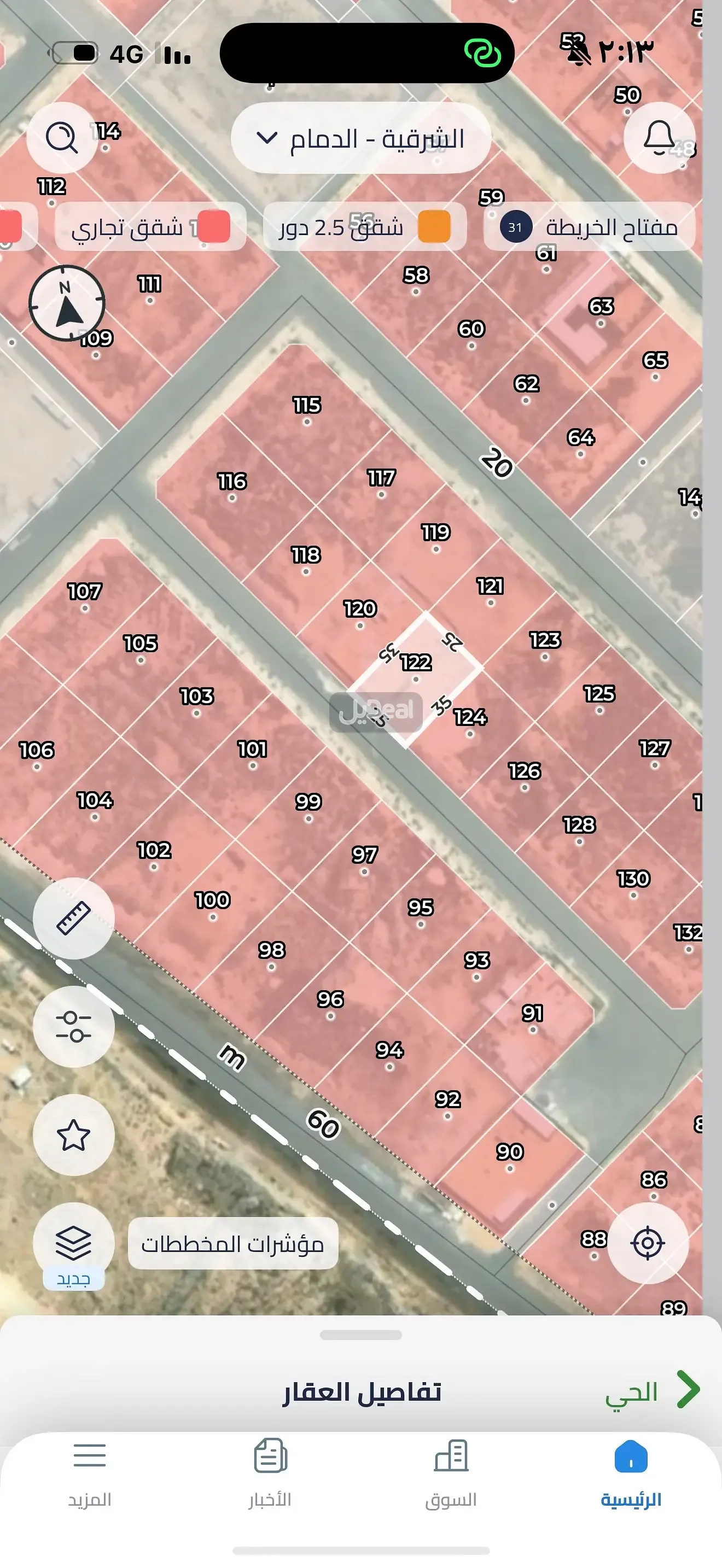Image resolution: width=722 pixels, height=1568 pixels.
Task: Open the map filter sliders
Action: [73, 1027]
